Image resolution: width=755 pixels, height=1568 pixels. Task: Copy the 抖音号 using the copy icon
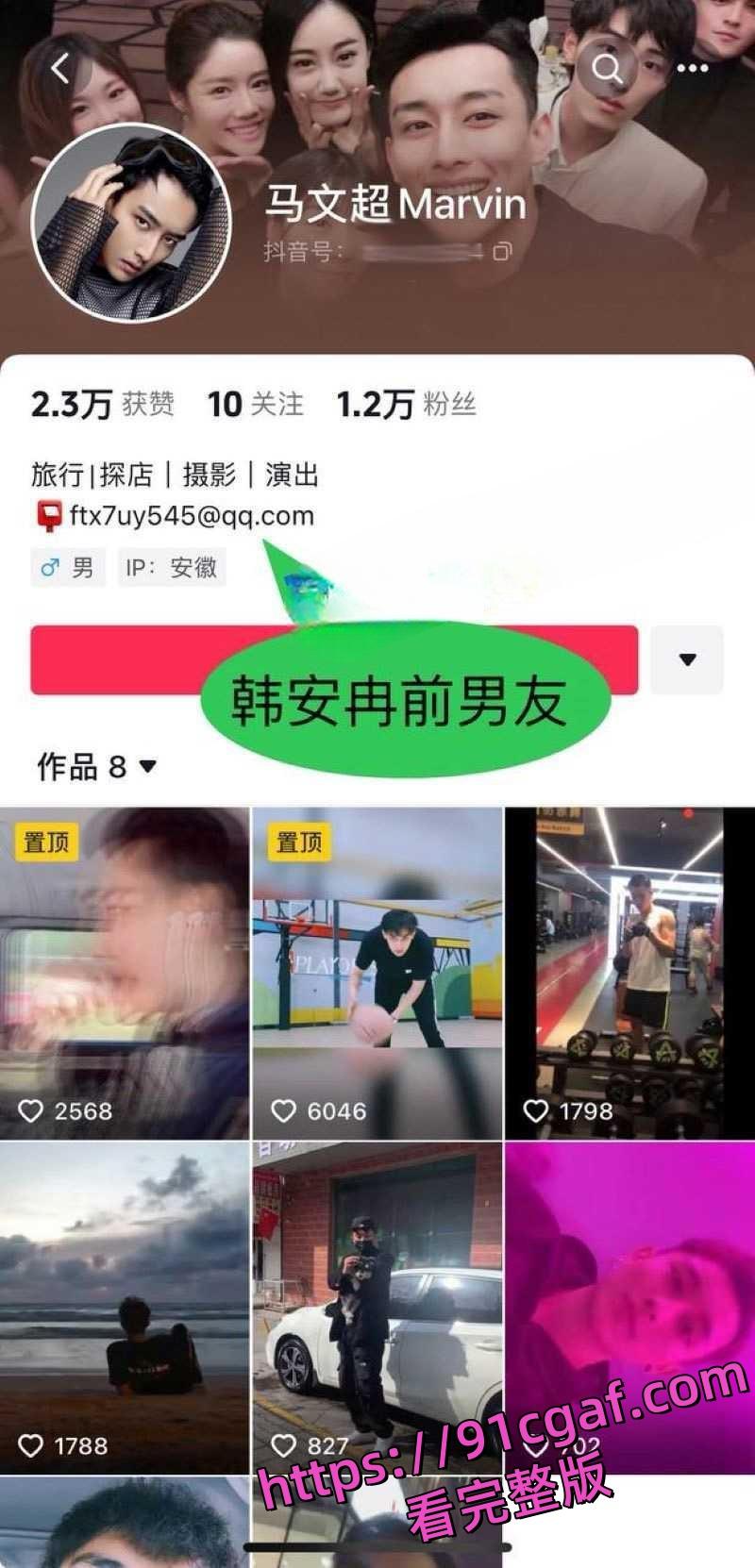point(499,254)
